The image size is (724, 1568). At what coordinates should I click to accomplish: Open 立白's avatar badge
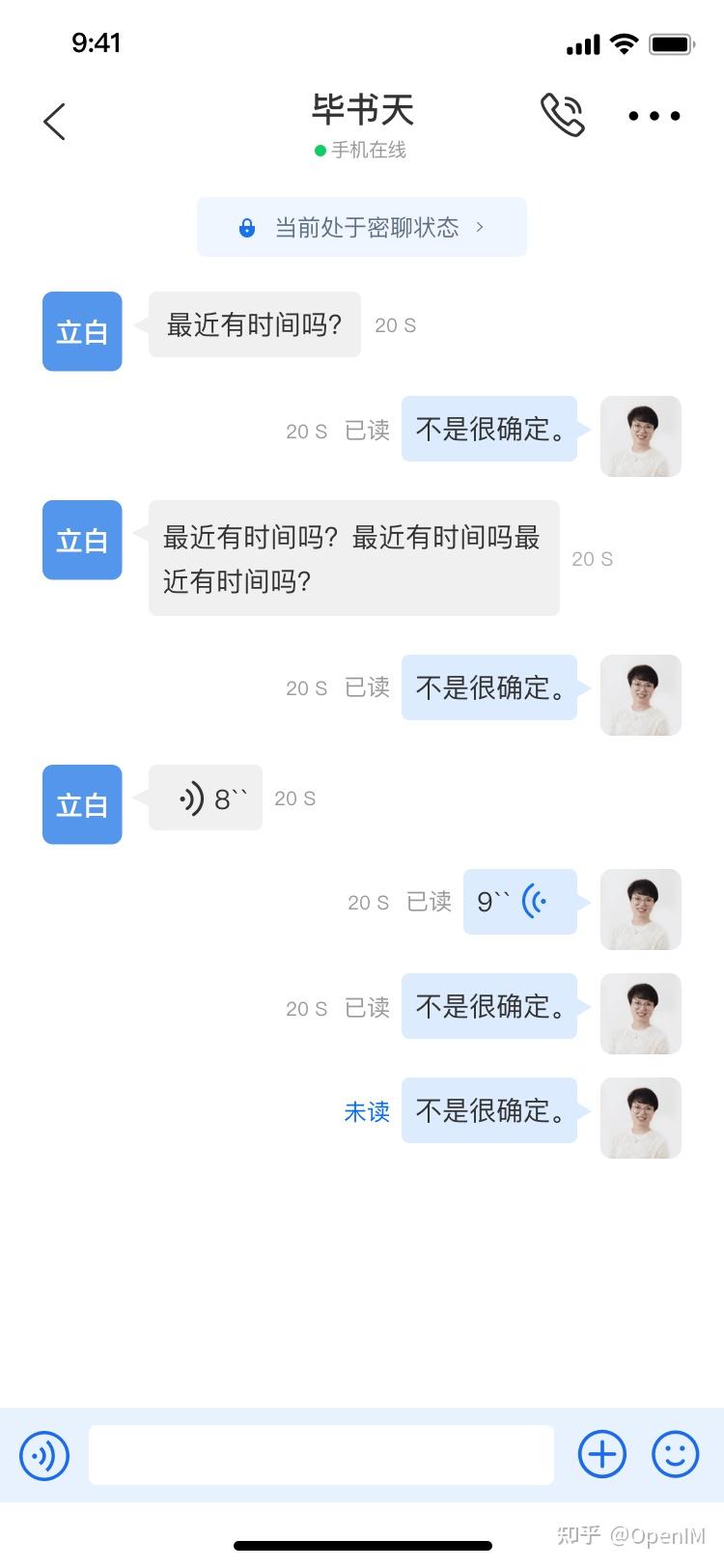tap(81, 331)
